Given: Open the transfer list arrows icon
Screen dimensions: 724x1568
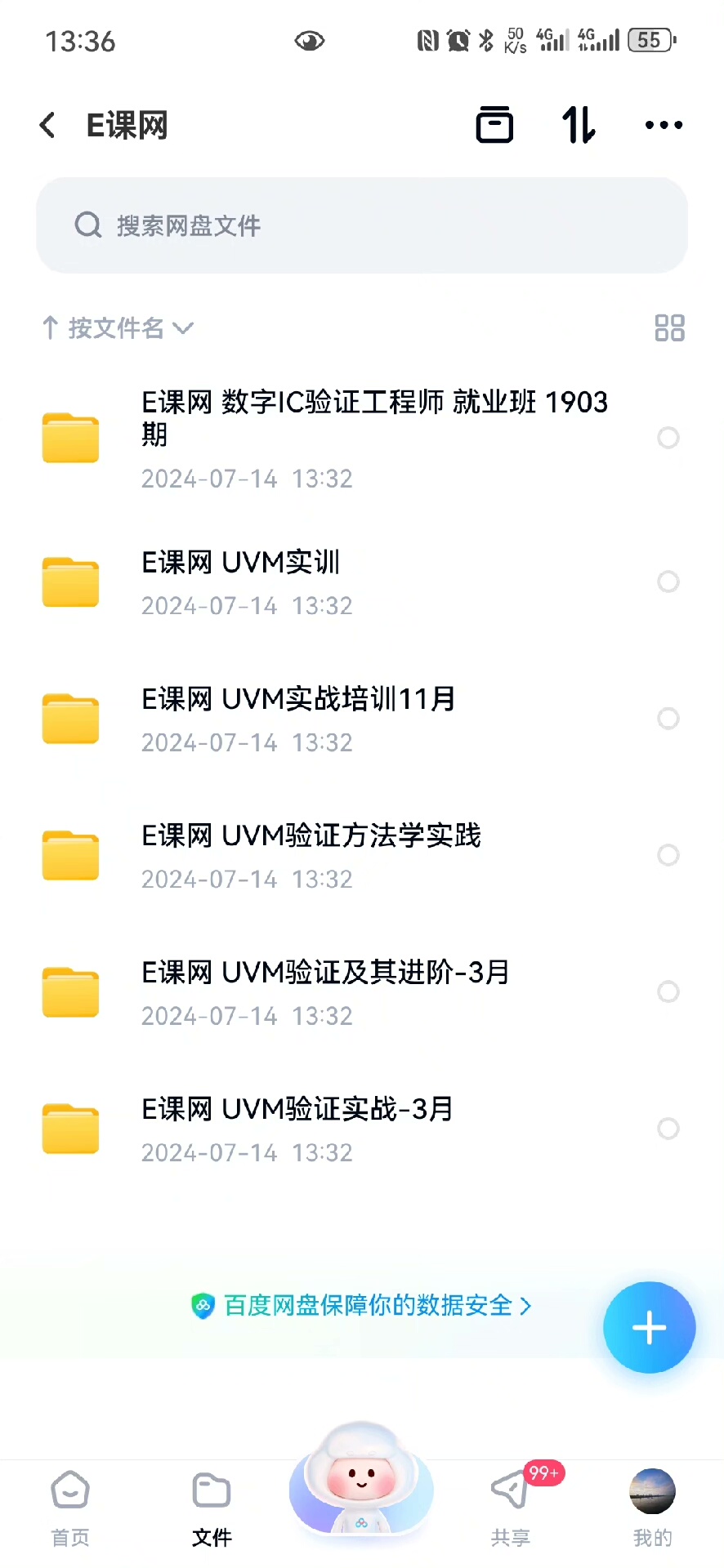Looking at the screenshot, I should point(579,126).
